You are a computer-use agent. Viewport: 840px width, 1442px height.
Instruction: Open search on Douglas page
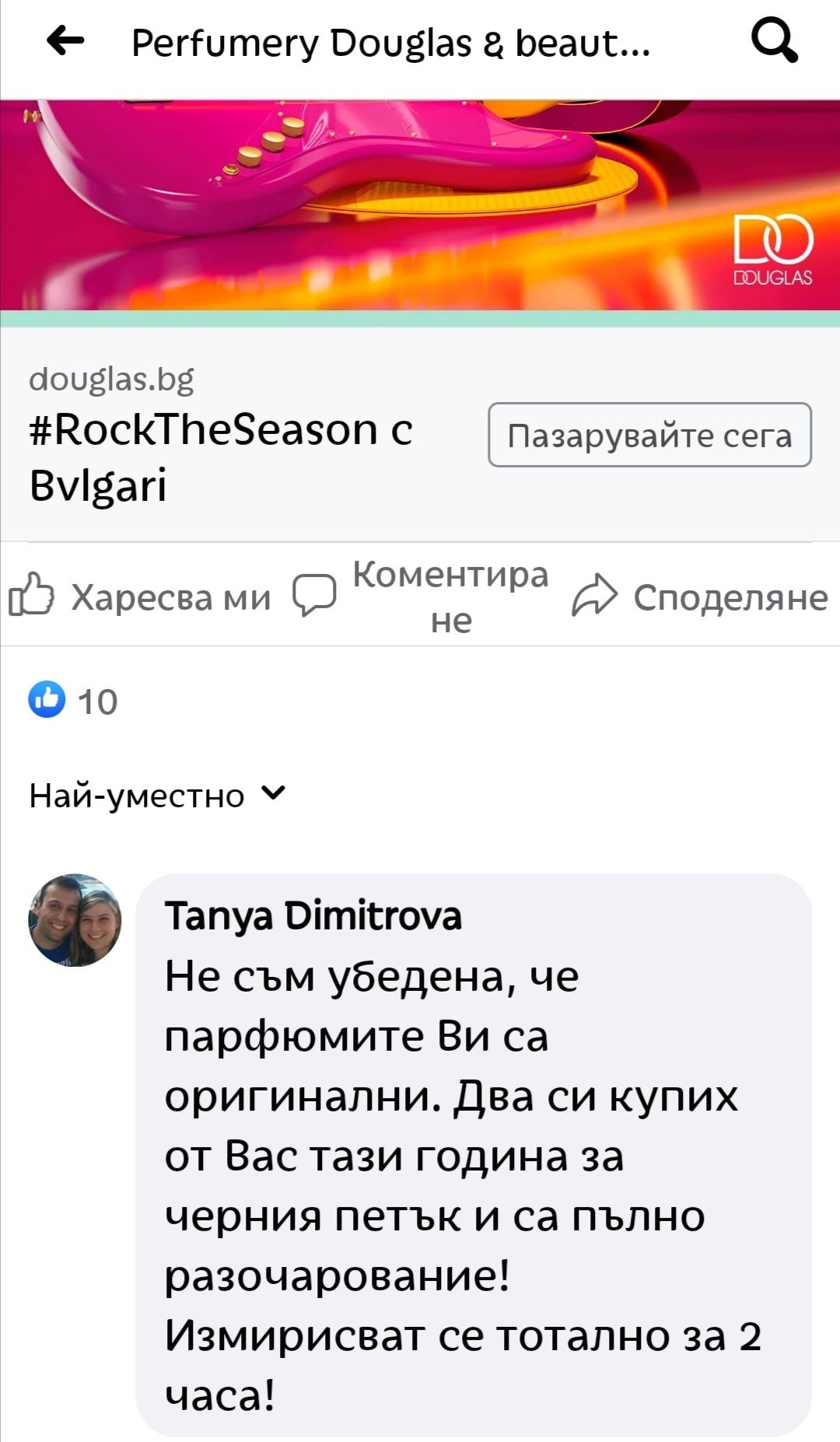coord(775,41)
